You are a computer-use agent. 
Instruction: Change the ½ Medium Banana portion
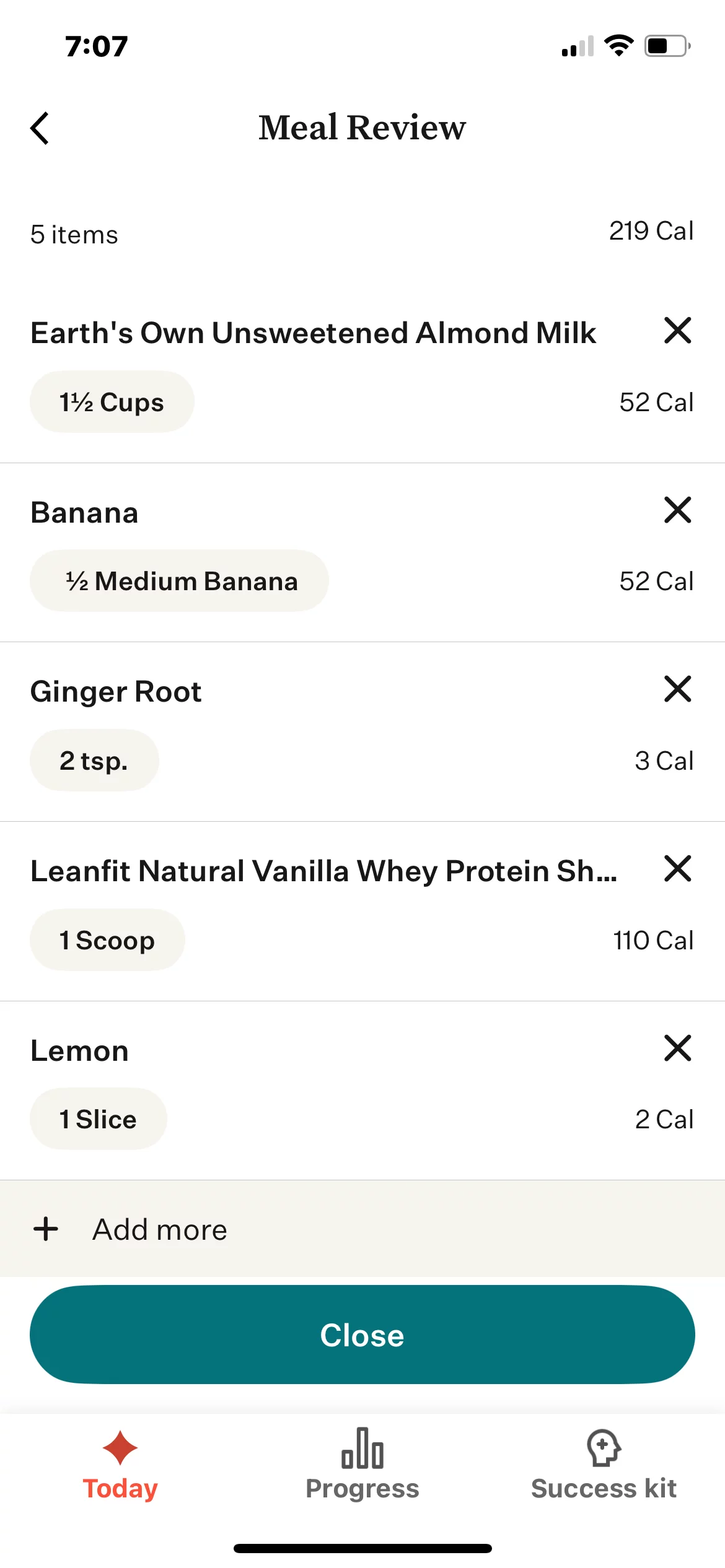click(180, 581)
